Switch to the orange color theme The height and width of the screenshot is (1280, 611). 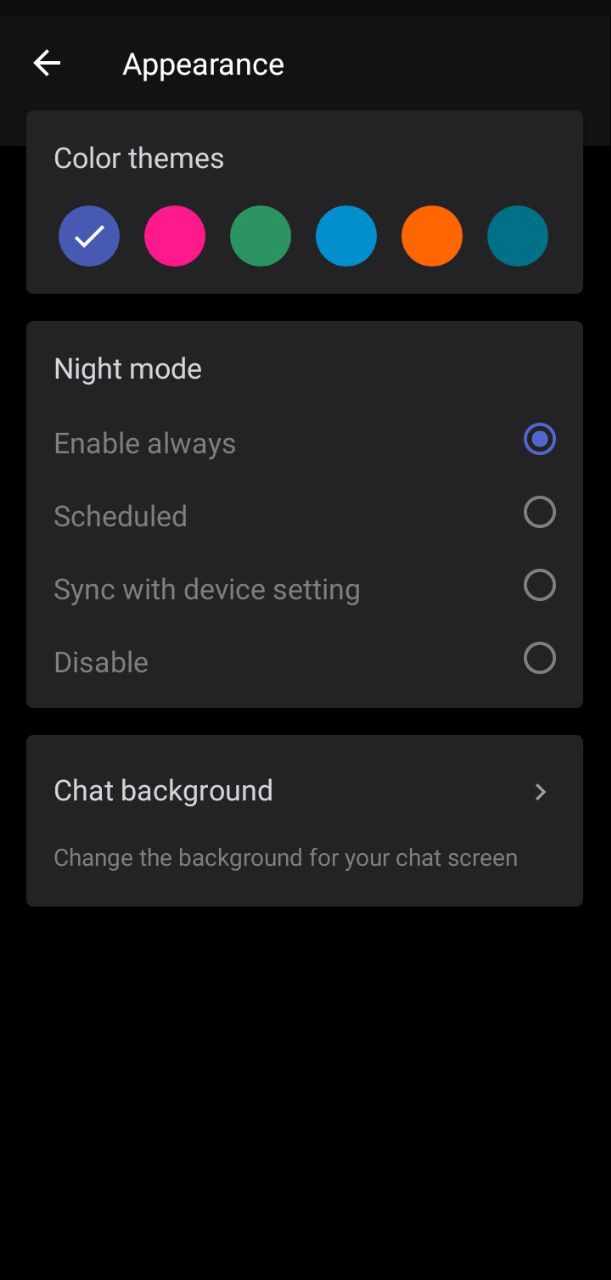click(432, 236)
